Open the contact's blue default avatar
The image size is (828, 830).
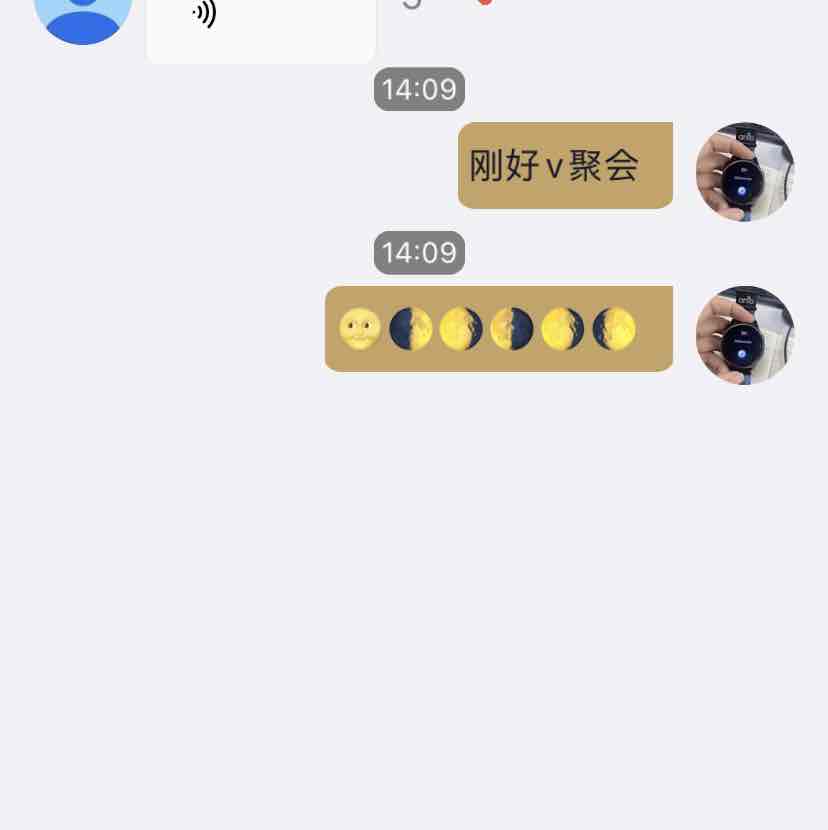[x=83, y=14]
